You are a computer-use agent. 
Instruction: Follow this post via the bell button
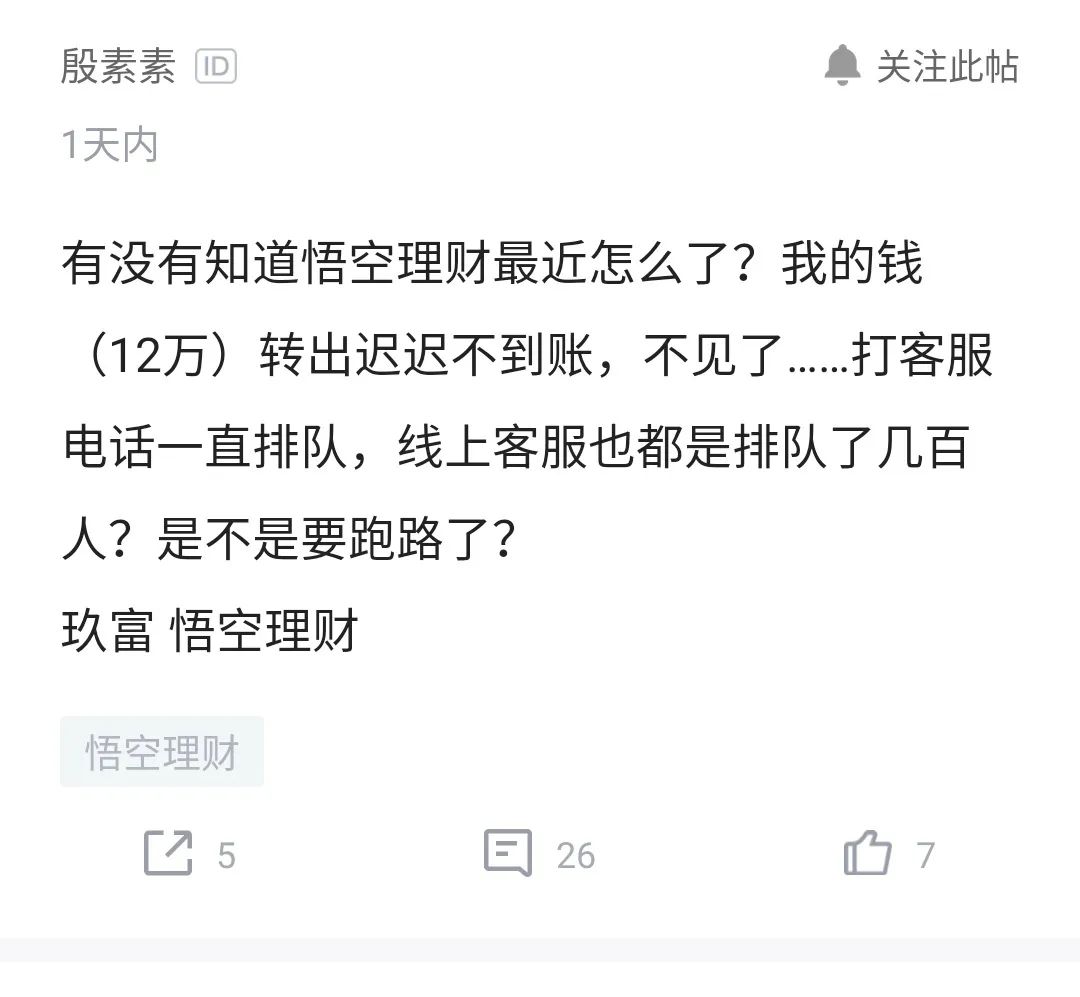(921, 67)
